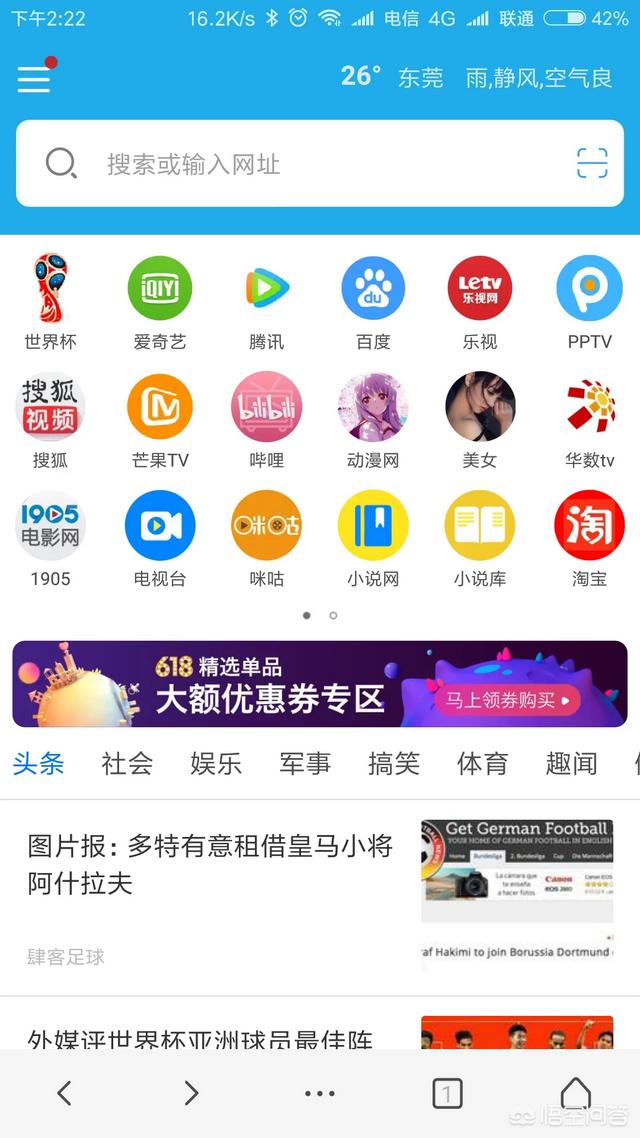Switch to the 社会 news tab
The height and width of the screenshot is (1138, 640).
tap(127, 764)
